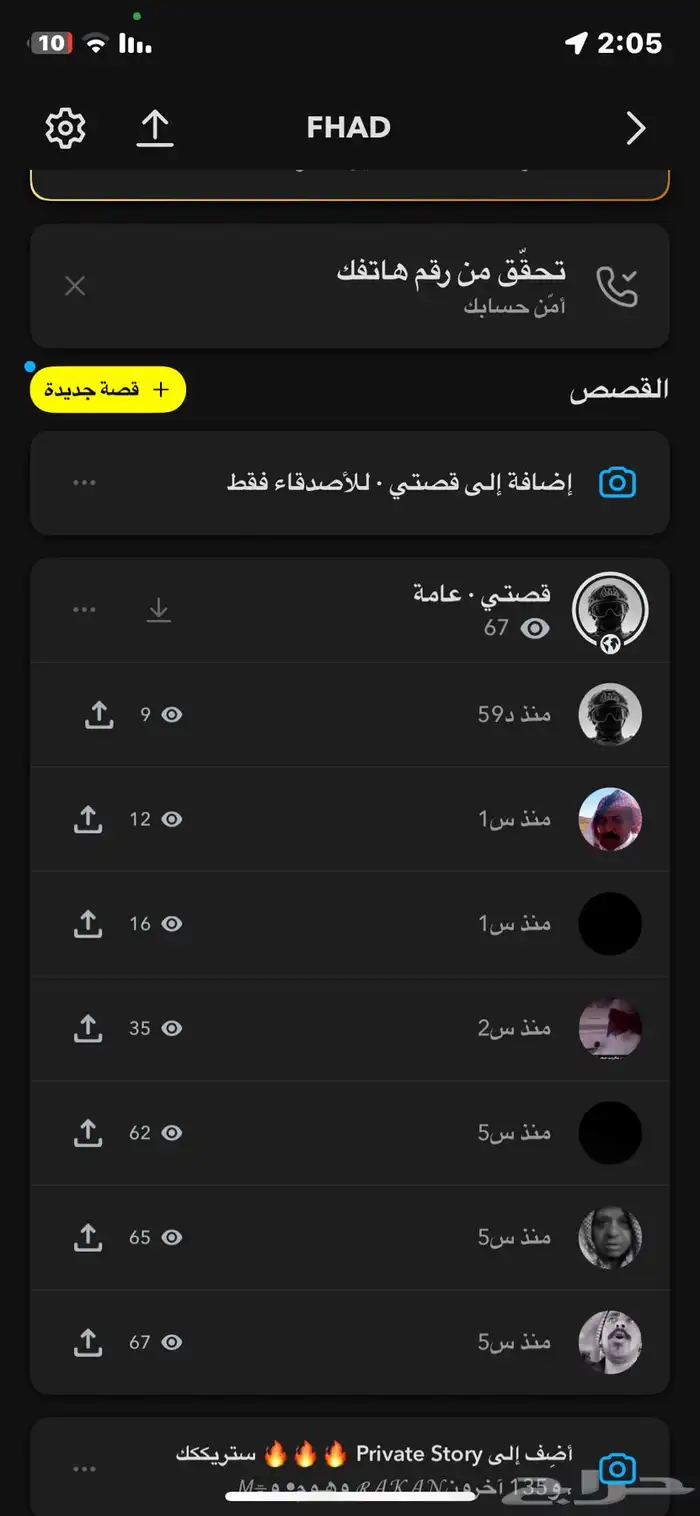This screenshot has width=700, height=1516.
Task: Create a new story with قصة جديدة
Action: [x=108, y=389]
